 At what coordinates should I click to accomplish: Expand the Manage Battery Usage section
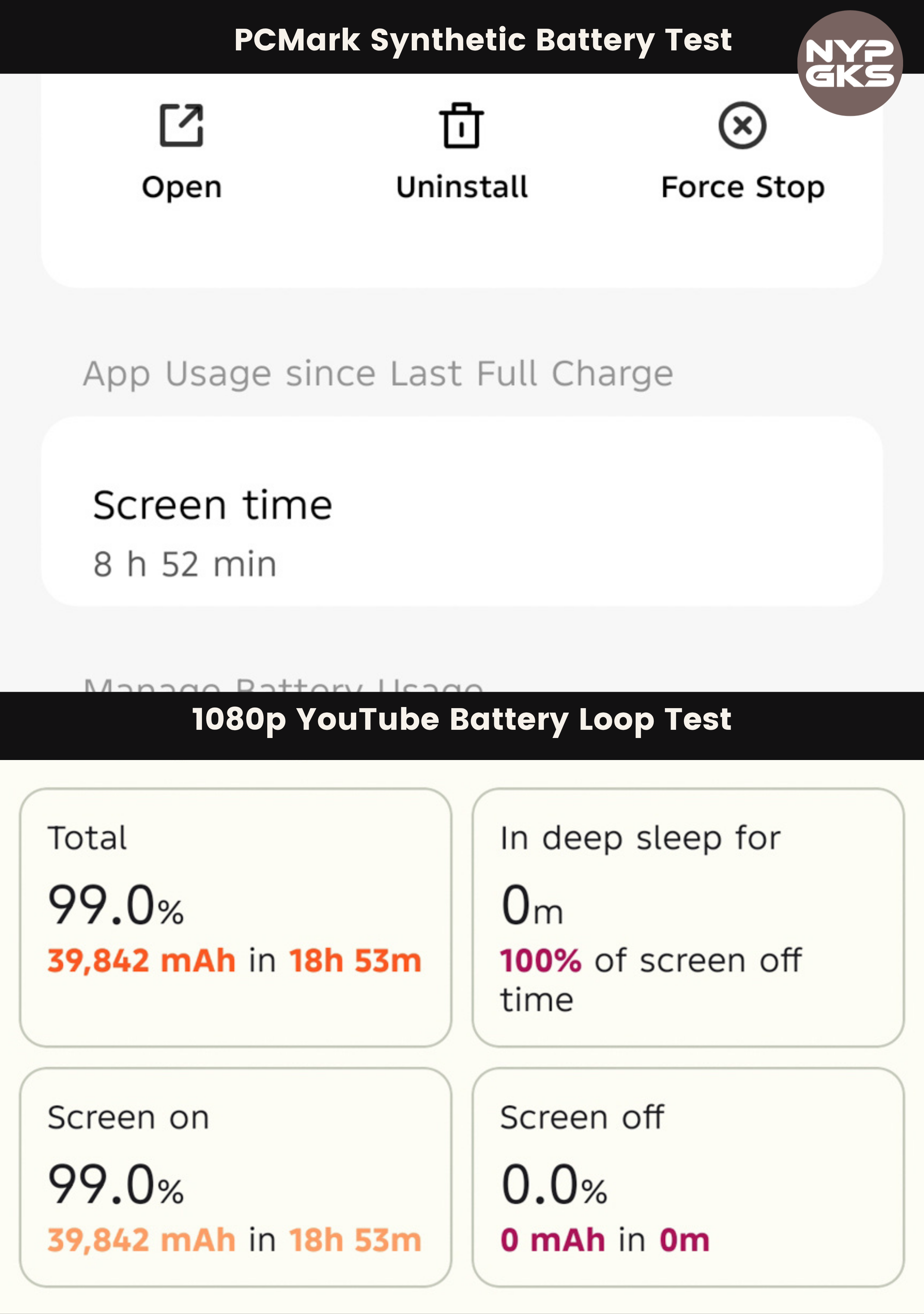coord(283,689)
